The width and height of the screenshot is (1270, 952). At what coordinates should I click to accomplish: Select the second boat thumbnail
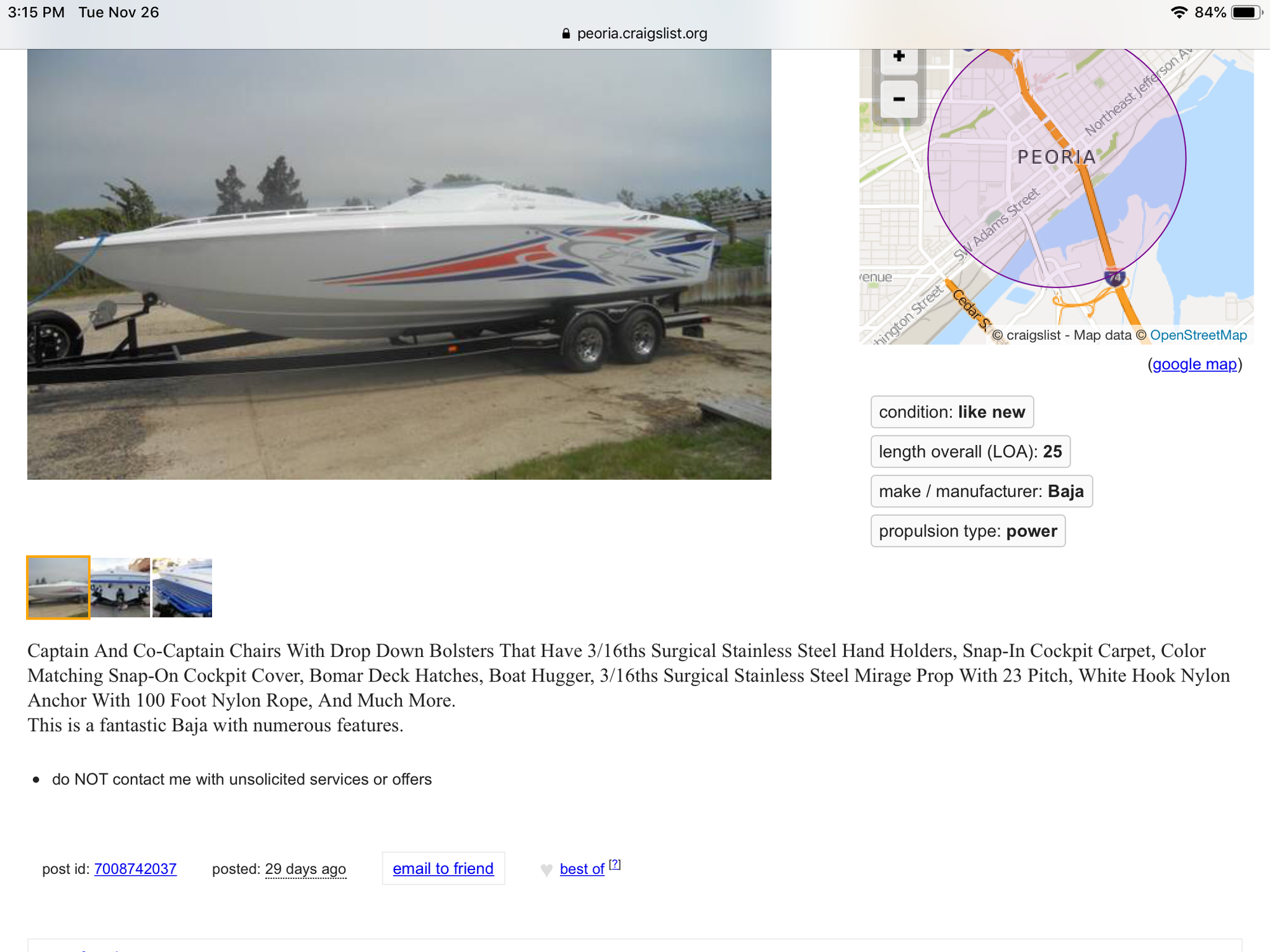click(x=121, y=588)
